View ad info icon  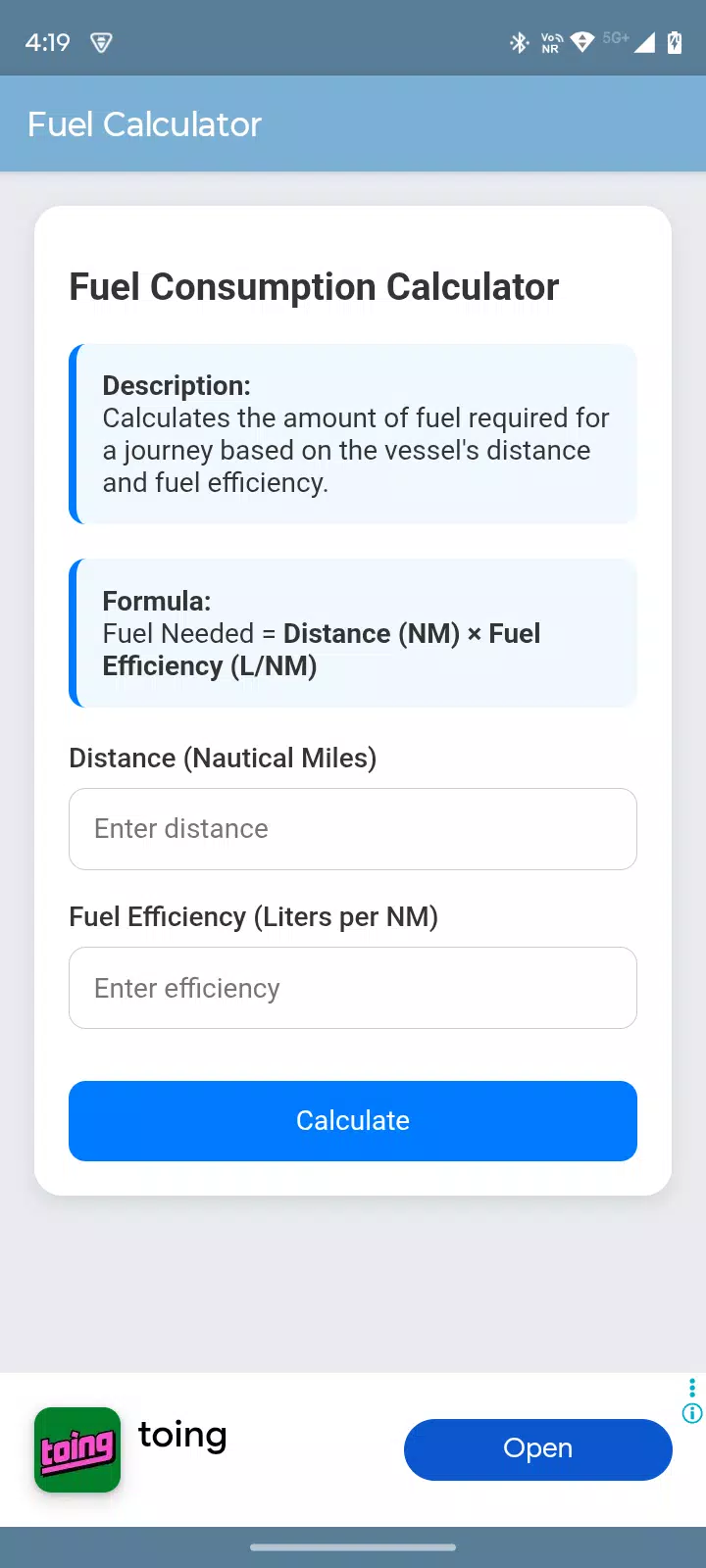point(692,1413)
